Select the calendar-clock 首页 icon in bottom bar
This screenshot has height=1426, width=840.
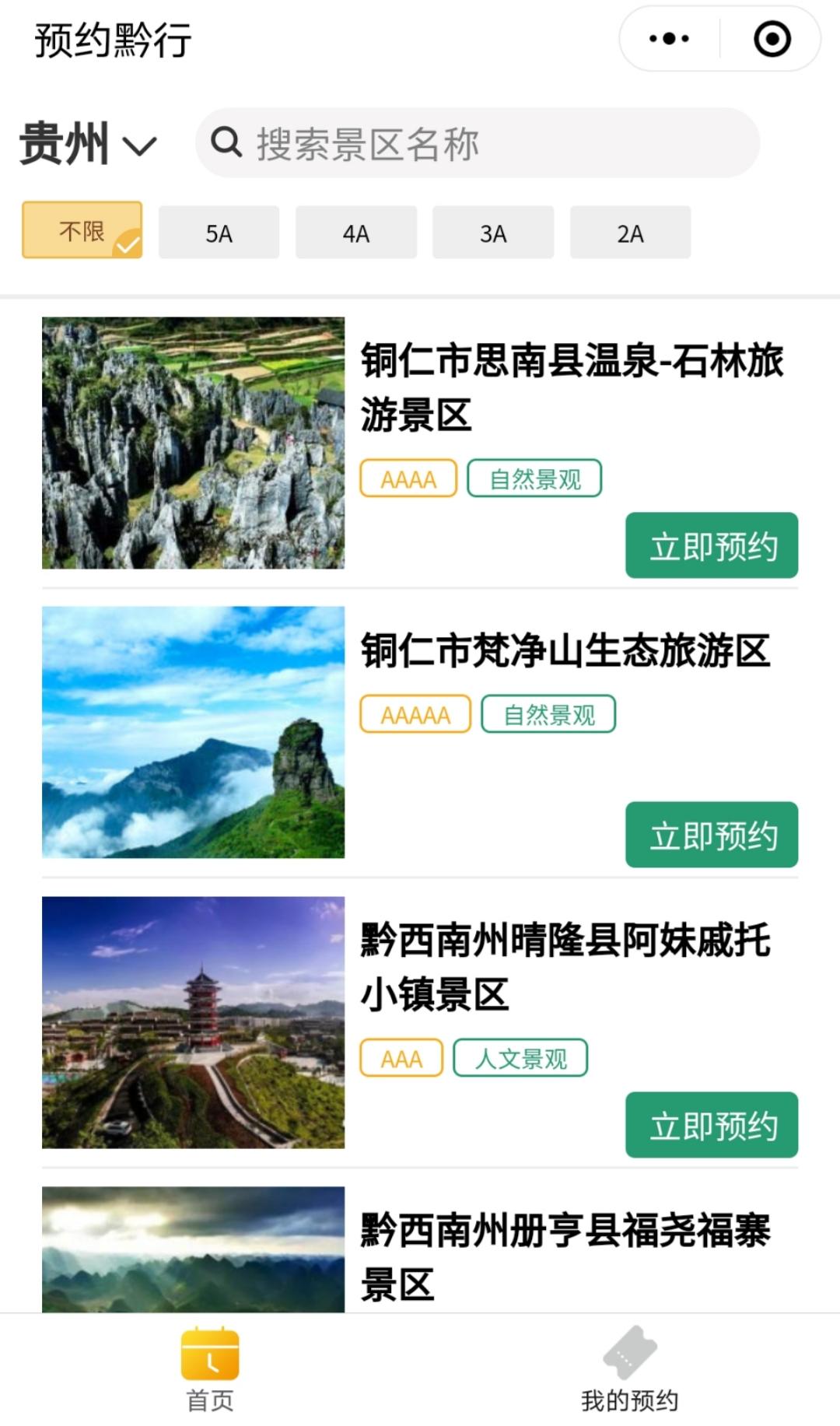coord(210,1352)
